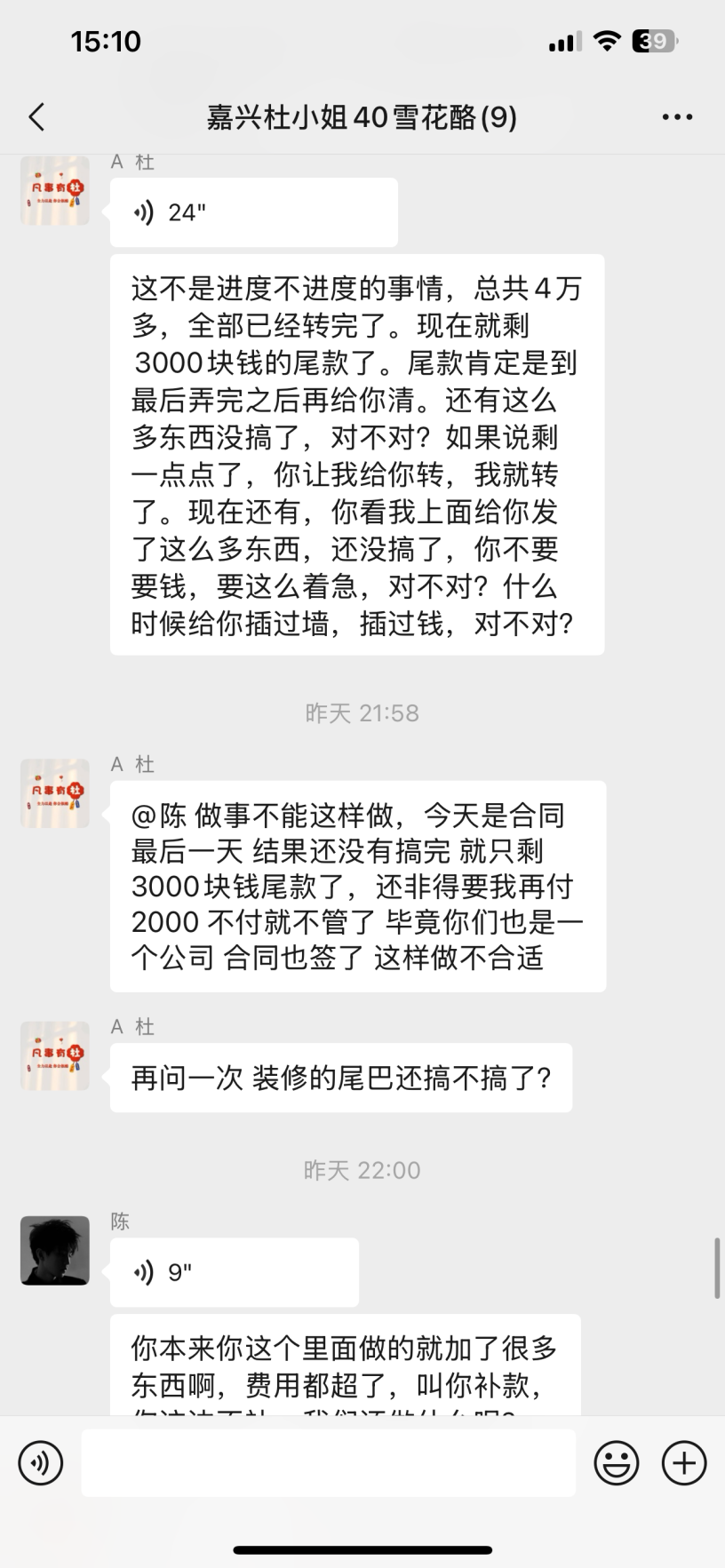
Task: Open 陈's profile avatar
Action: click(55, 1251)
